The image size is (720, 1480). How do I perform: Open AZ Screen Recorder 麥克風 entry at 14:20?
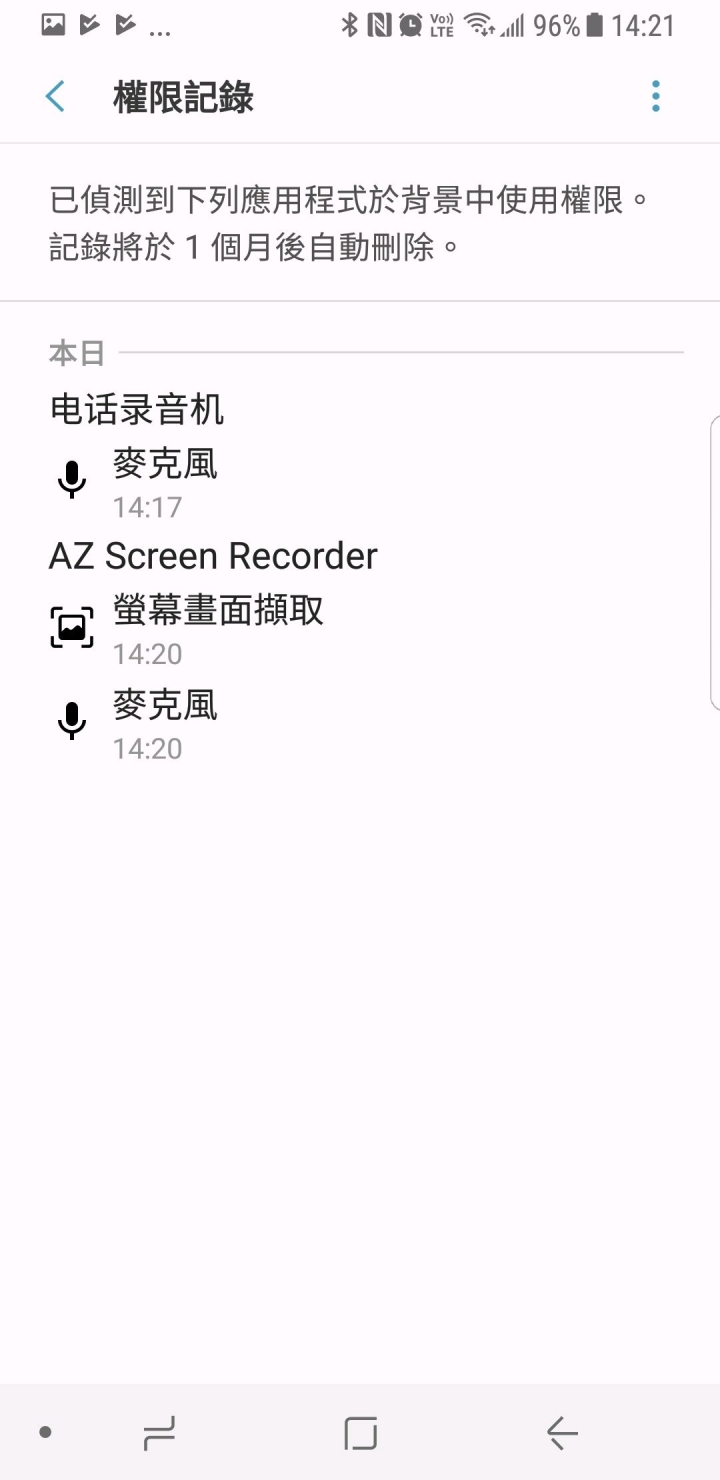click(x=360, y=724)
